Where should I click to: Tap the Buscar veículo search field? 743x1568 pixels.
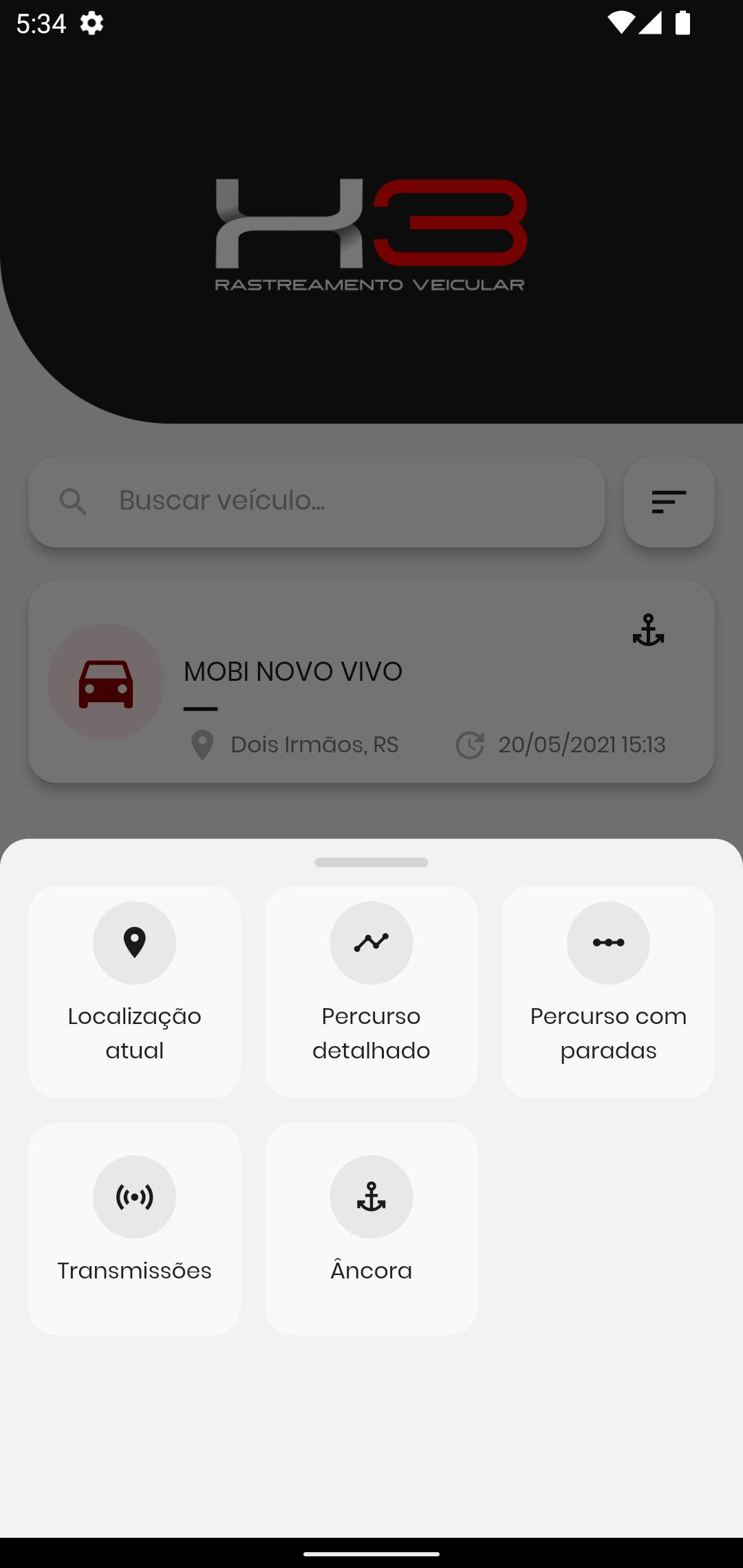[x=316, y=502]
